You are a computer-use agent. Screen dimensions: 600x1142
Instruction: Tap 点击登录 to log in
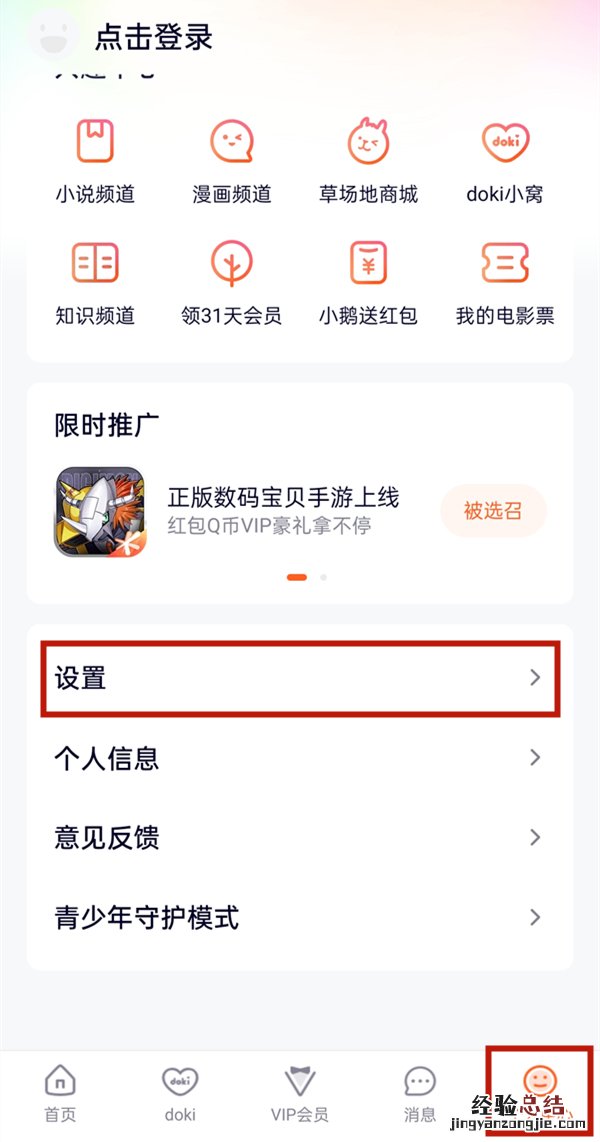tap(153, 38)
